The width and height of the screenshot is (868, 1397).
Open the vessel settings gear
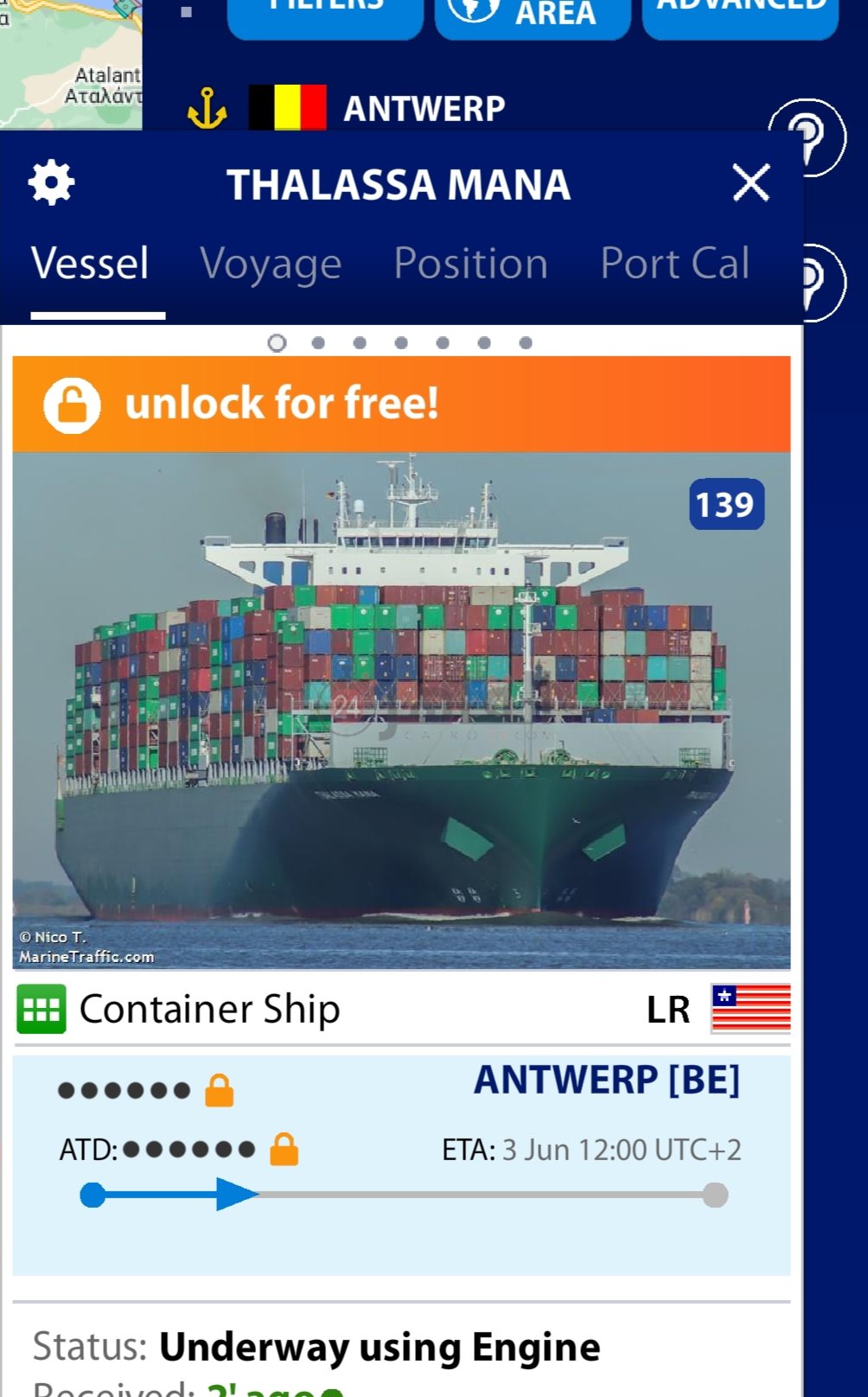point(51,183)
